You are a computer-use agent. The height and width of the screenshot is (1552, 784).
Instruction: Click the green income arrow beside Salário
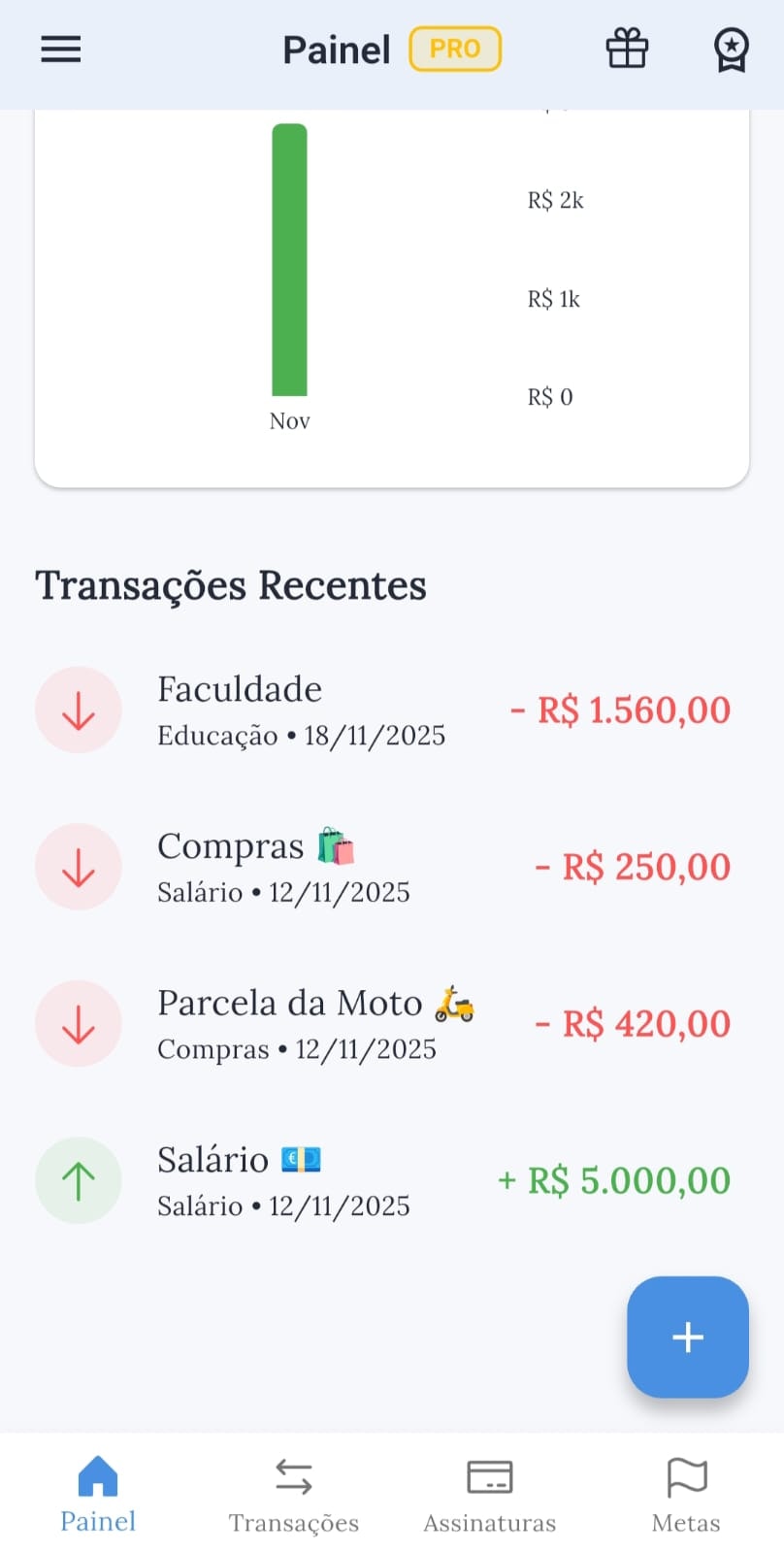click(78, 1180)
